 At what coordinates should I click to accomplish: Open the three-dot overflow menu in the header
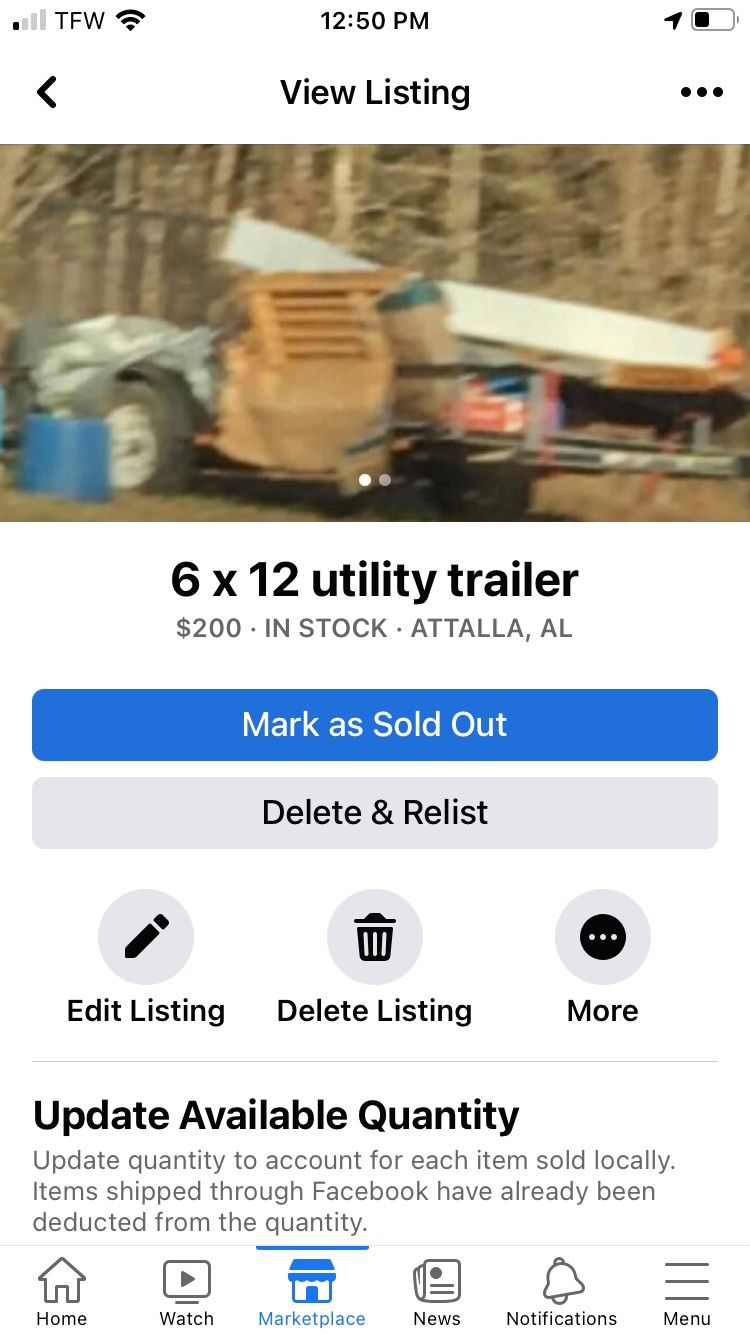tap(701, 92)
